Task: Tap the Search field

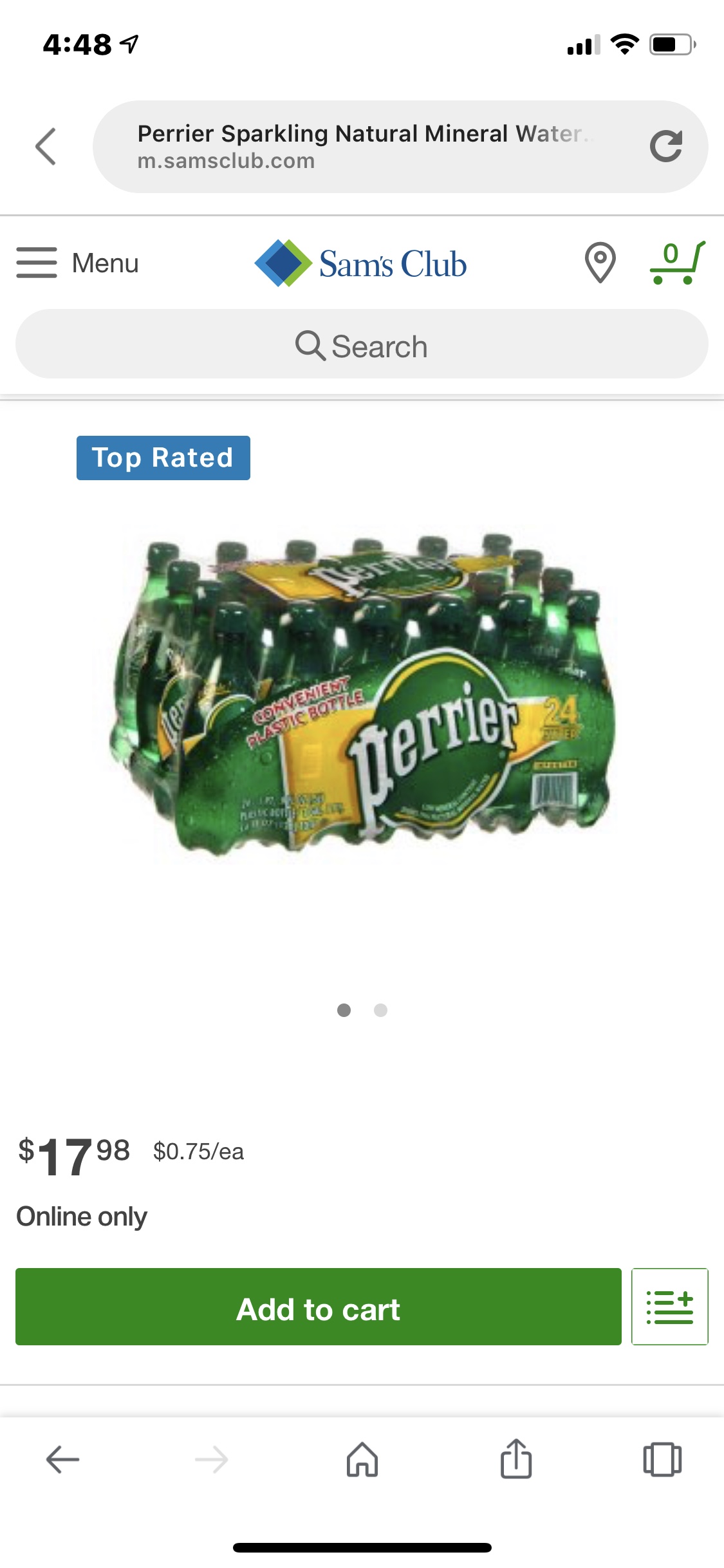Action: click(362, 344)
